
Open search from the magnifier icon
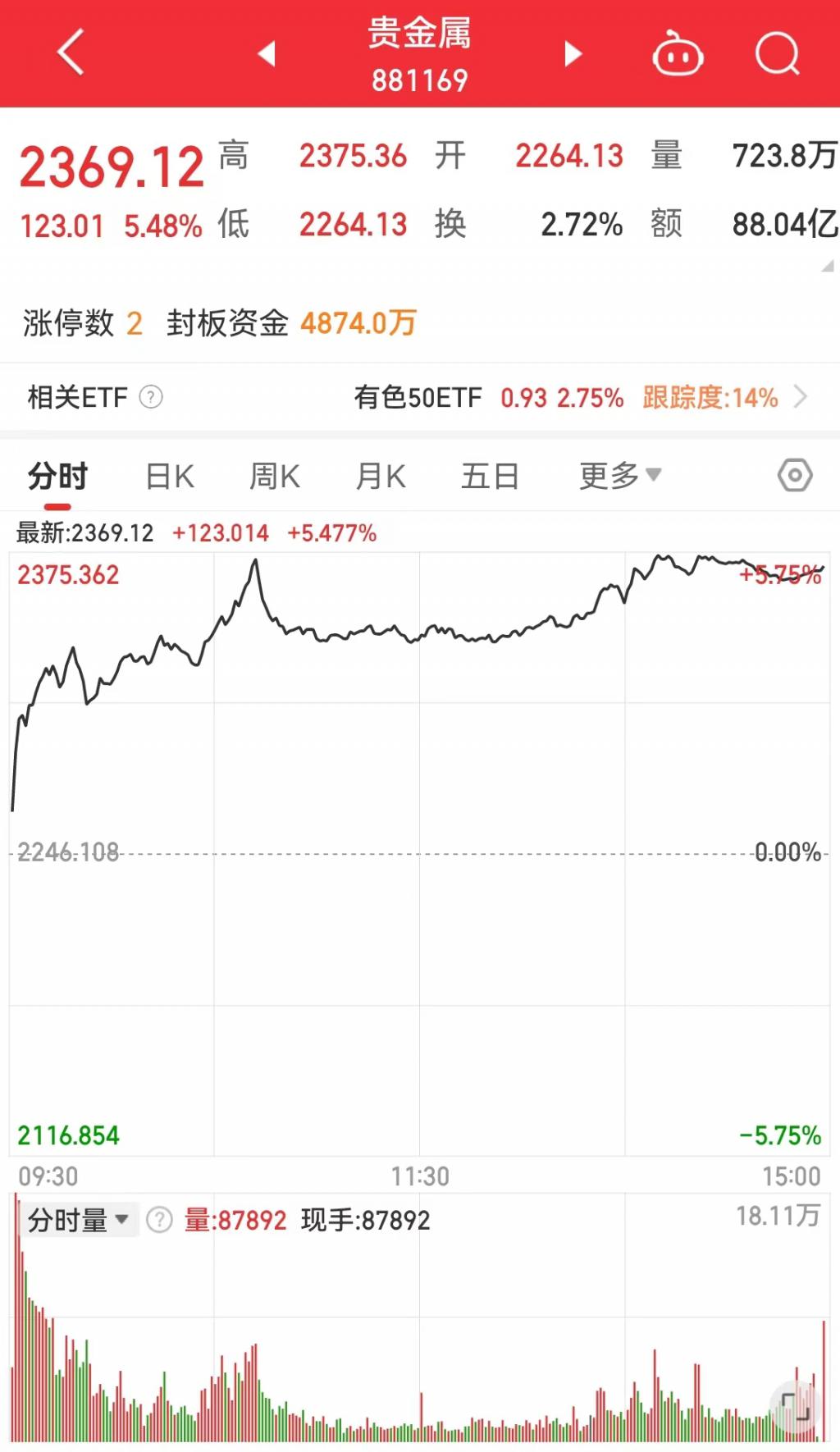click(776, 54)
